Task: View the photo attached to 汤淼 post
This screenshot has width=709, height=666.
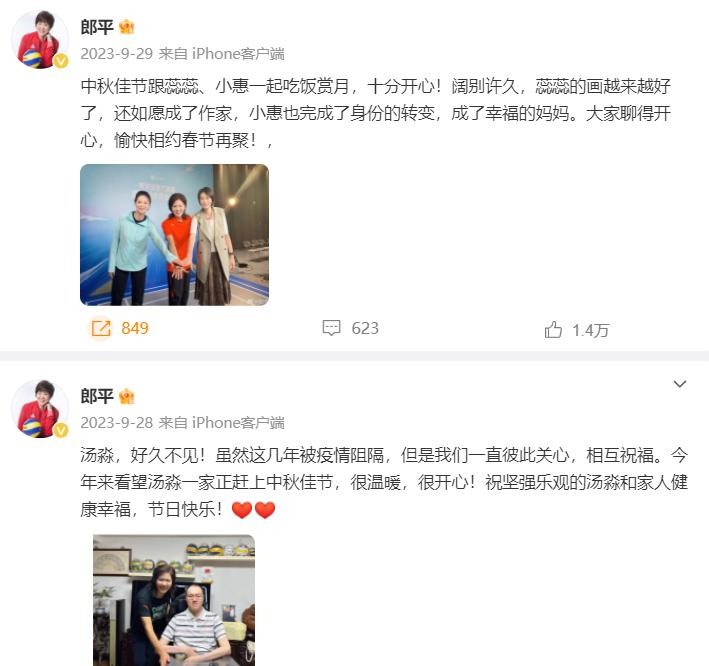Action: click(x=174, y=600)
